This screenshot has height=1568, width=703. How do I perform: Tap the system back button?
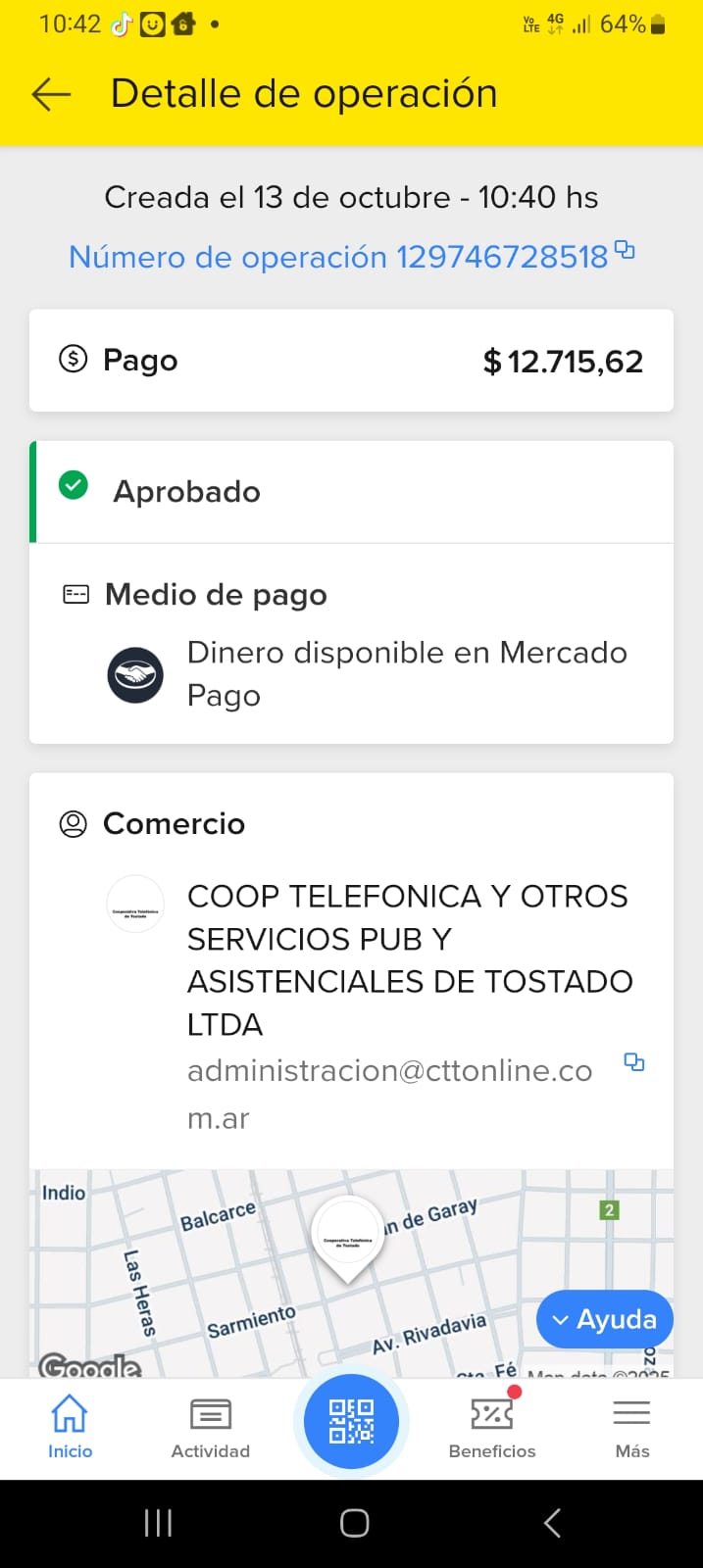[552, 1523]
